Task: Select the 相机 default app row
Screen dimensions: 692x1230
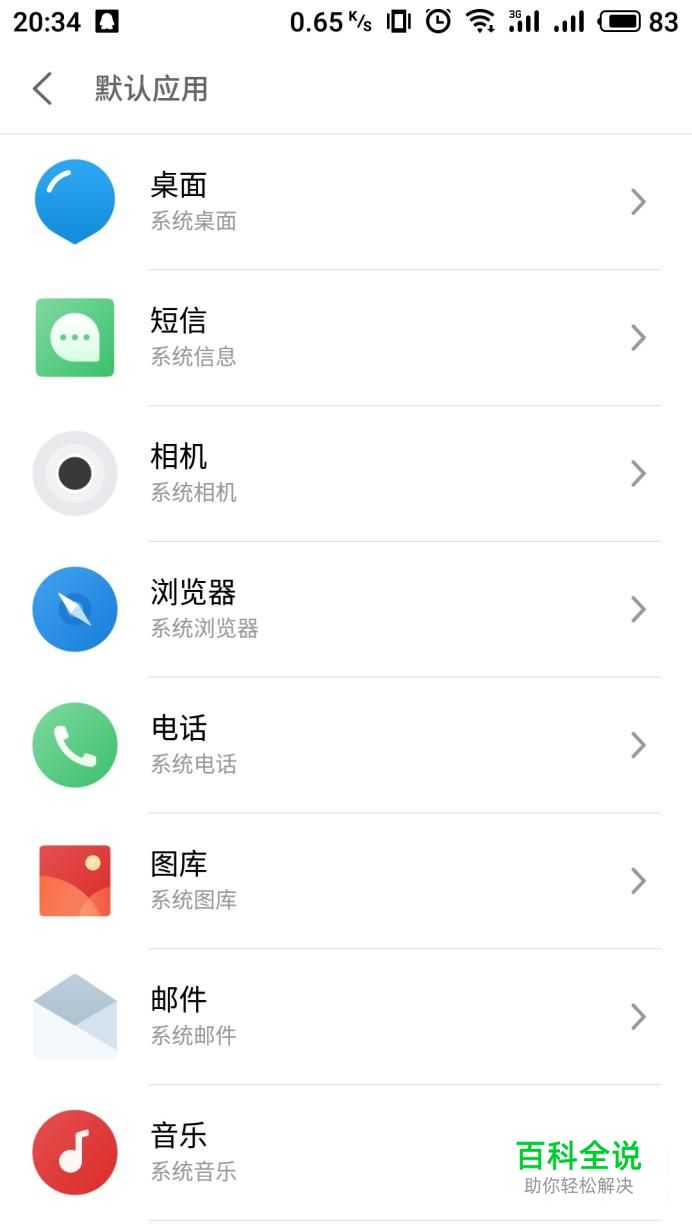Action: (346, 474)
